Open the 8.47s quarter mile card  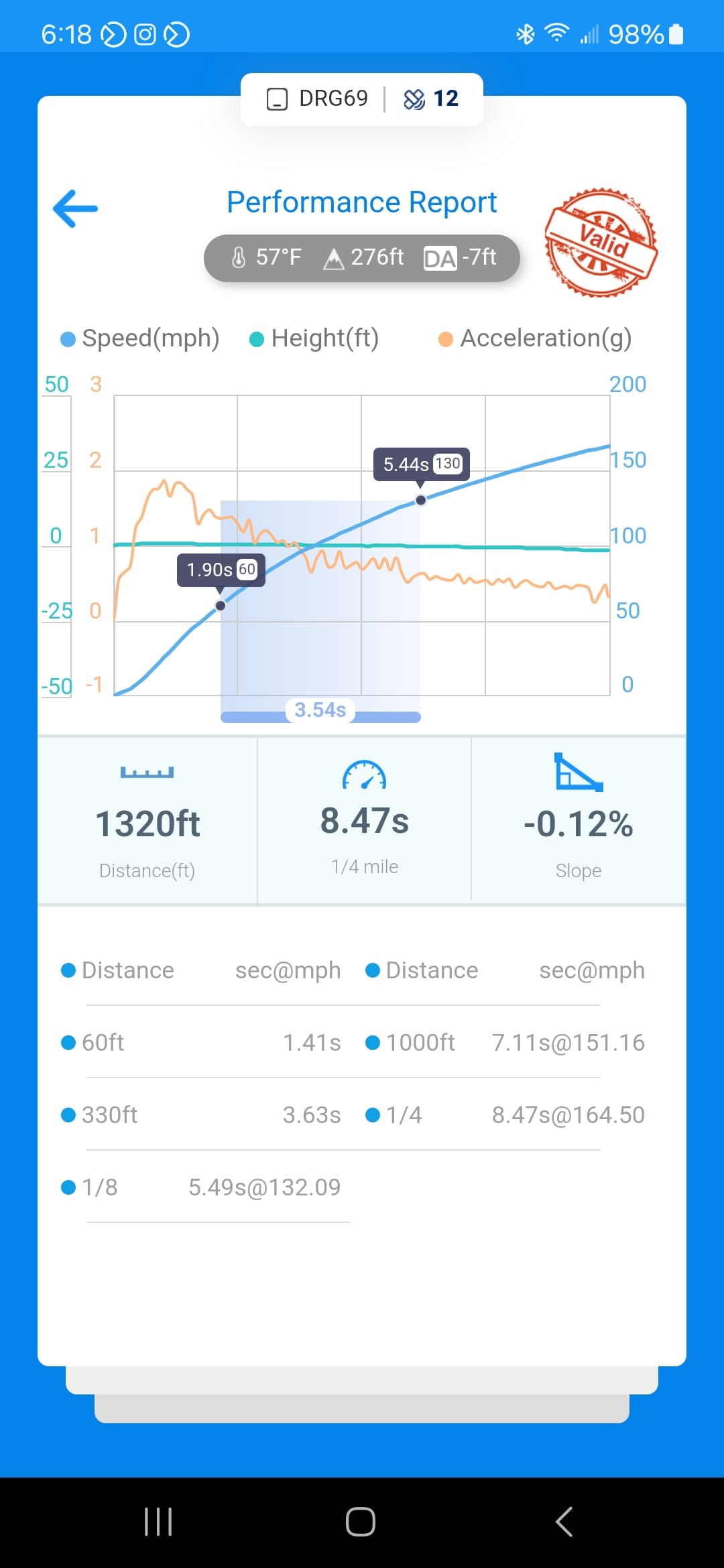coord(365,820)
